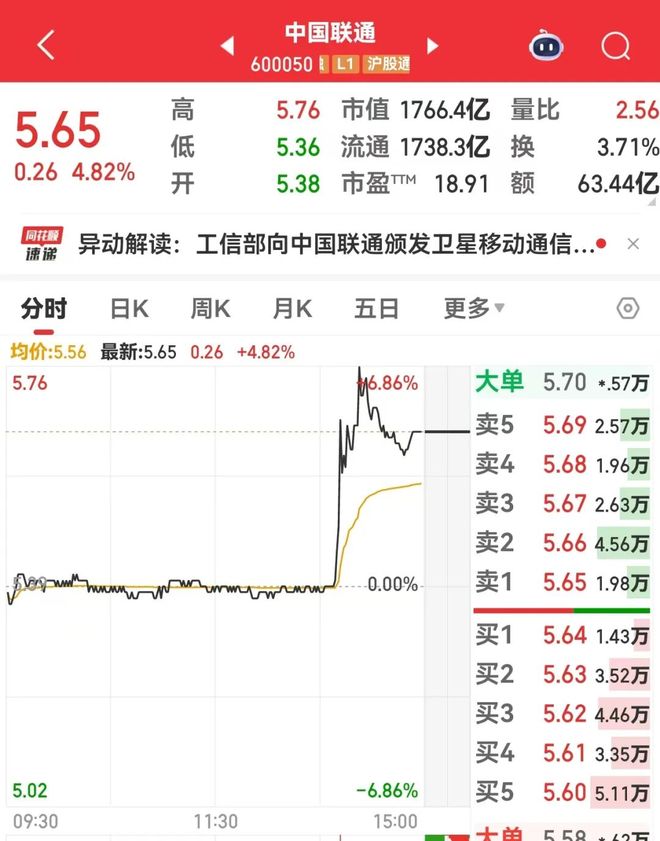
Task: Switch to the 五日 tab
Action: click(x=376, y=308)
